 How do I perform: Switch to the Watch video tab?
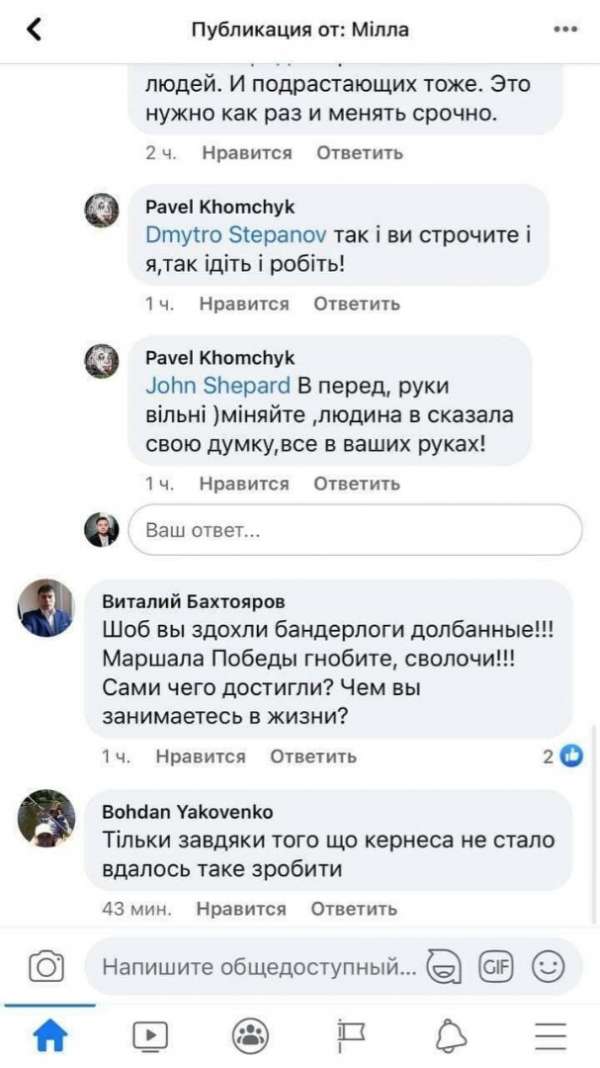pyautogui.click(x=150, y=1037)
